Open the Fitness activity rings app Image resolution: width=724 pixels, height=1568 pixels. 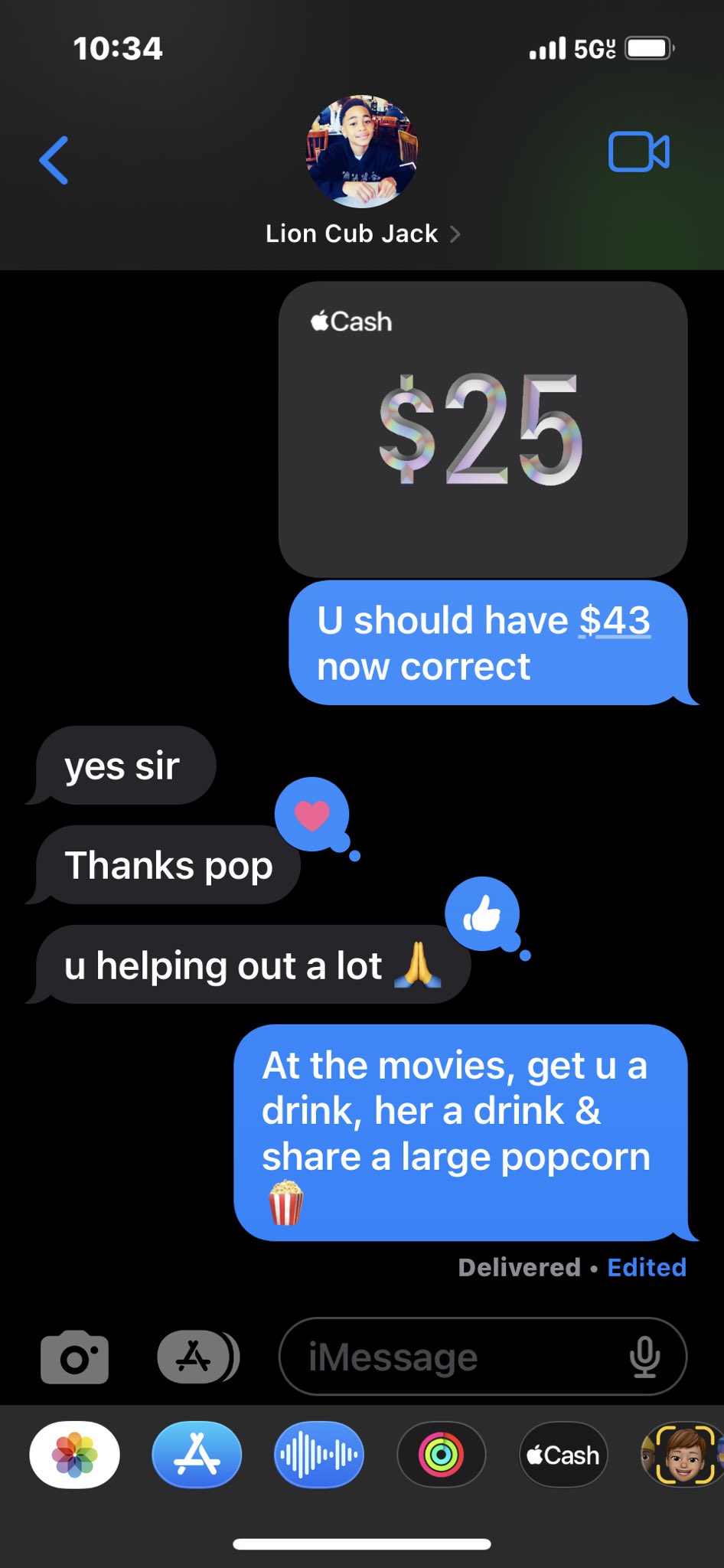(x=441, y=1455)
